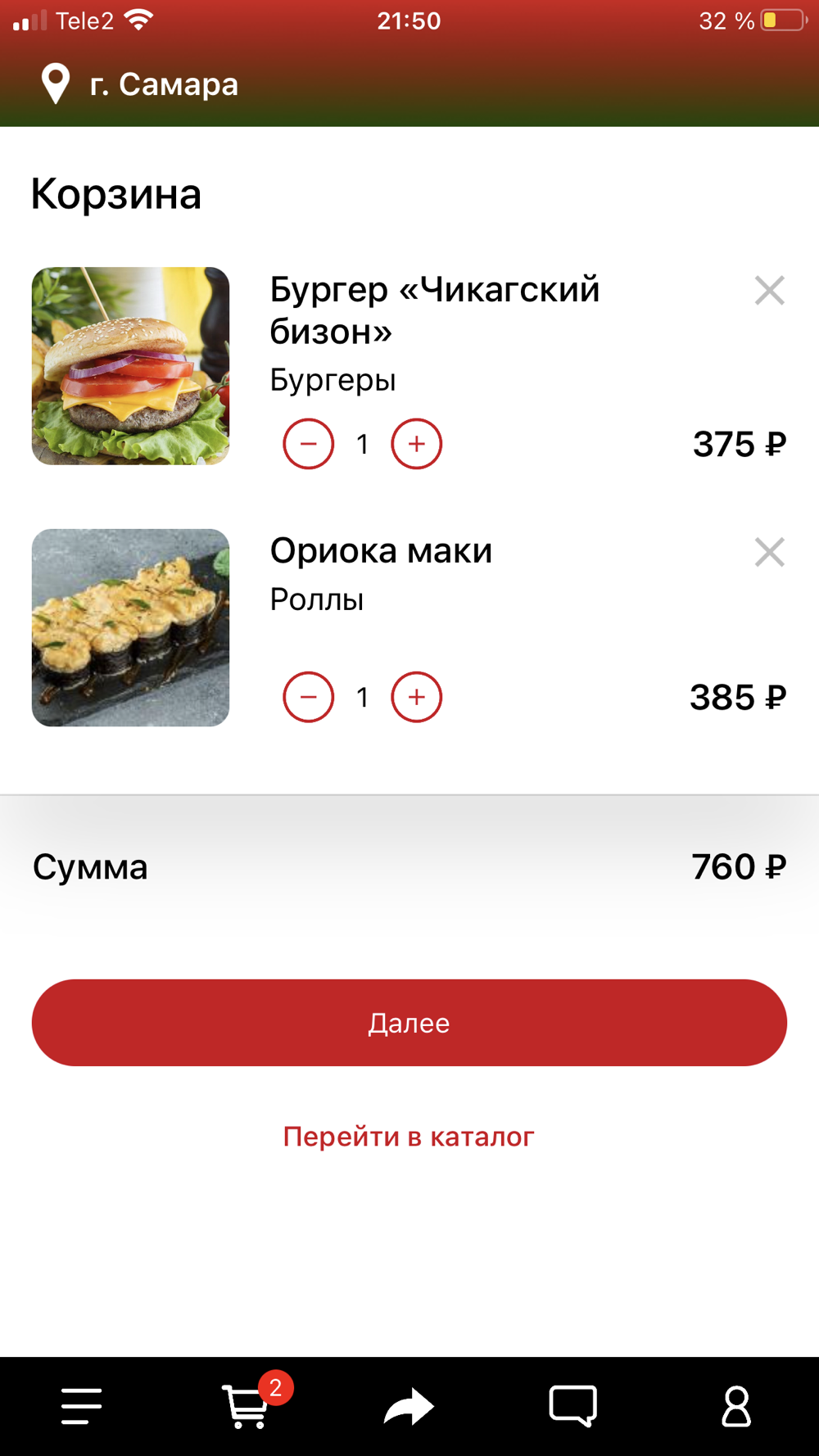The width and height of the screenshot is (819, 1456).
Task: Increase quantity of Ориока маки
Action: pyautogui.click(x=416, y=697)
